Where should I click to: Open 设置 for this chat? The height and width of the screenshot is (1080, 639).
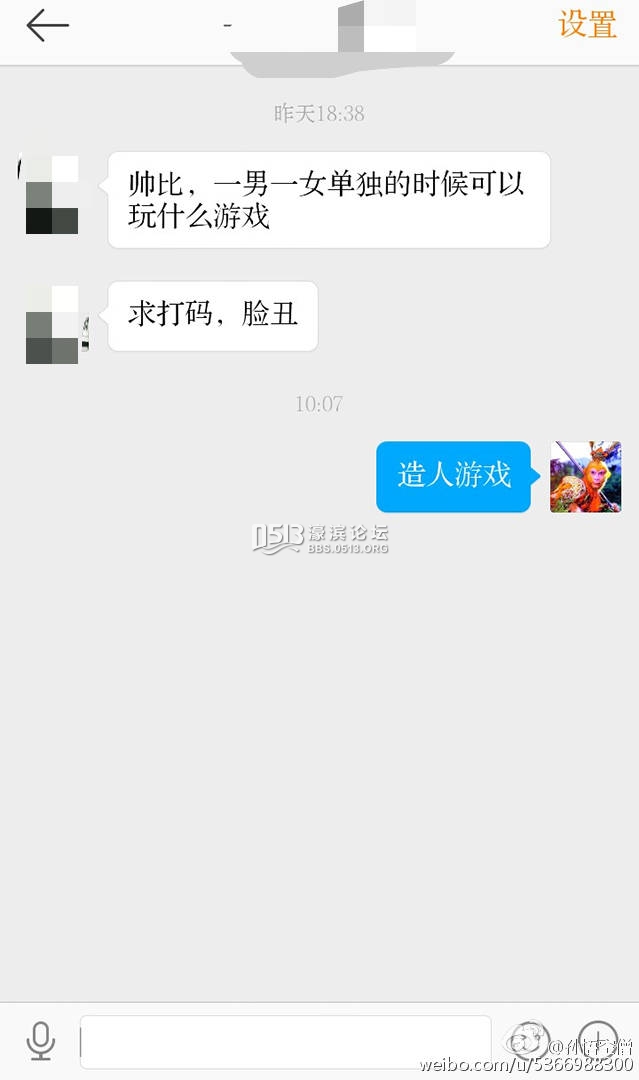click(587, 25)
